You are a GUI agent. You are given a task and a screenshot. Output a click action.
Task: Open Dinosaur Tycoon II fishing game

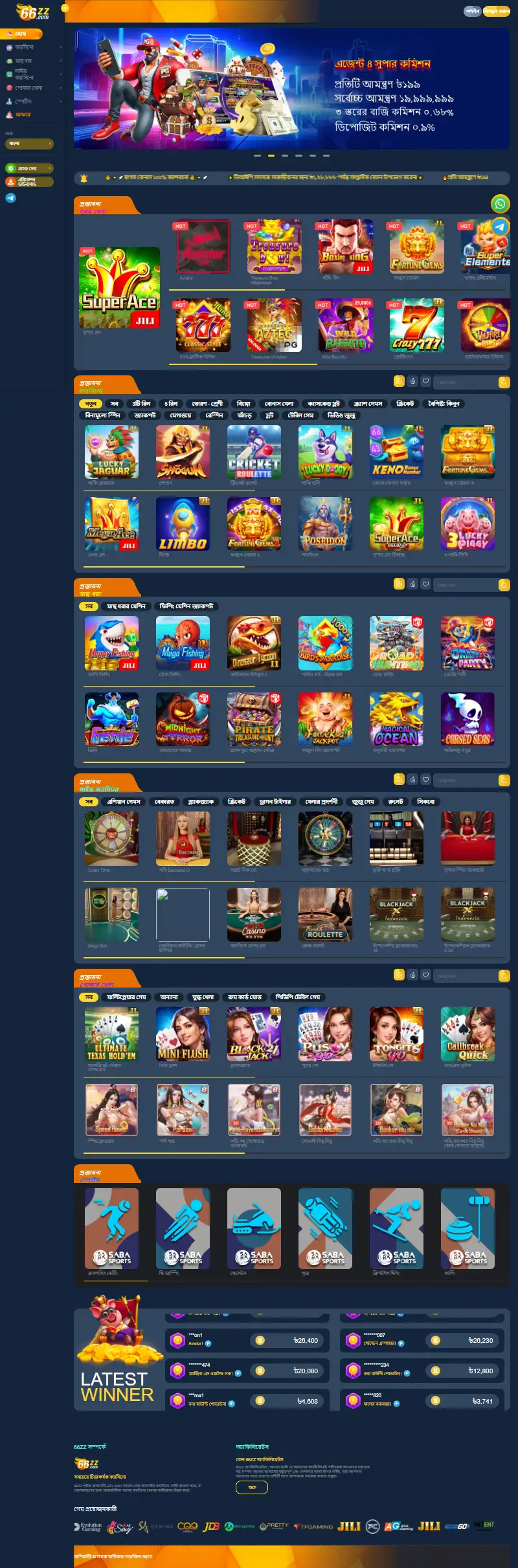(254, 643)
